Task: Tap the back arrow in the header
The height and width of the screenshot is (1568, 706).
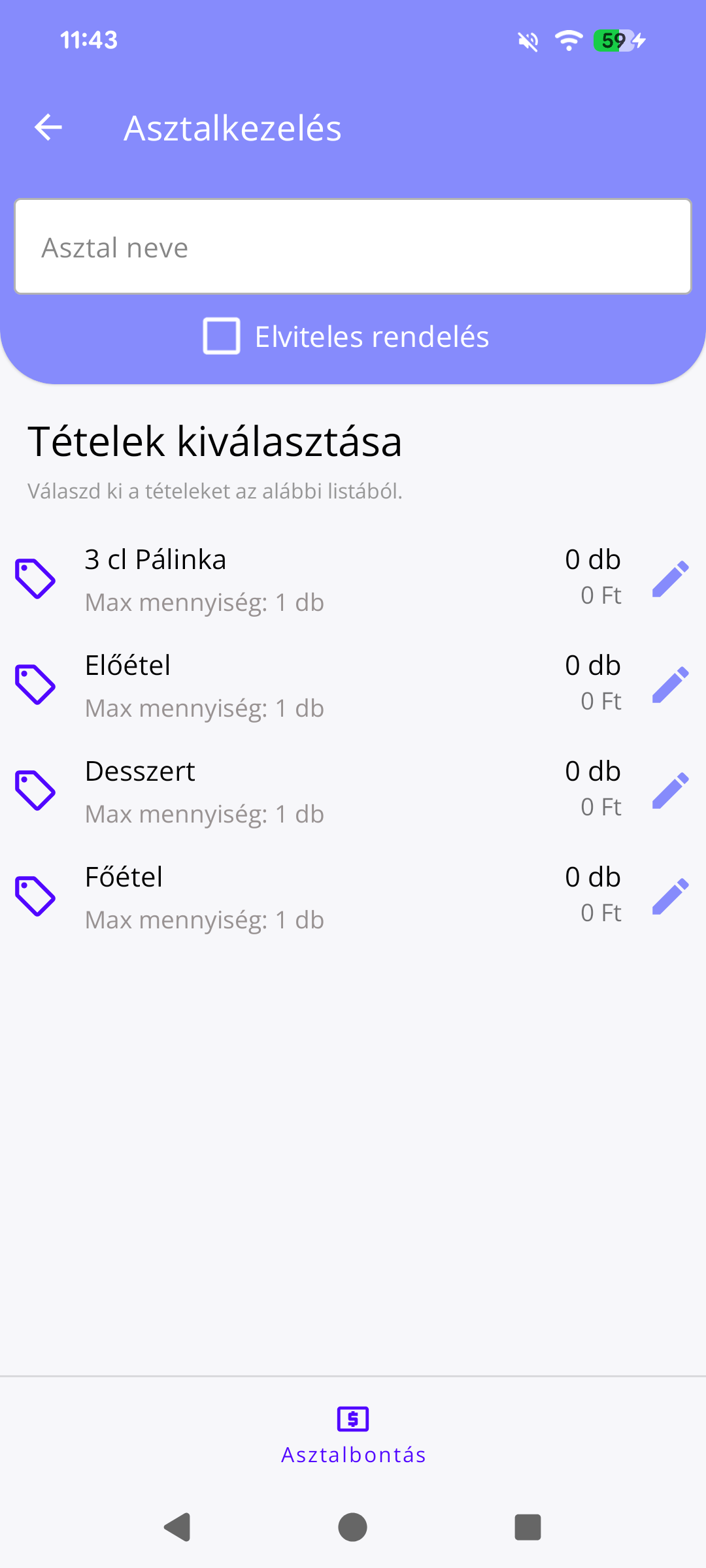Action: (47, 127)
